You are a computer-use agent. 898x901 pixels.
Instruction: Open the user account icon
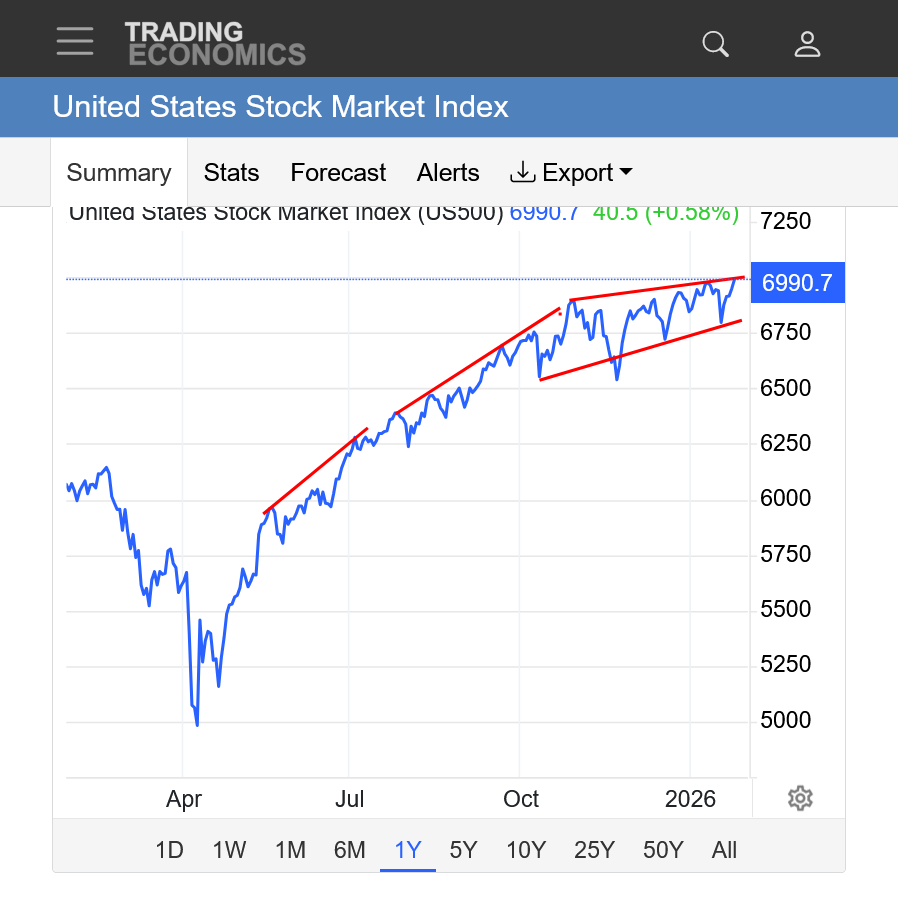(807, 43)
